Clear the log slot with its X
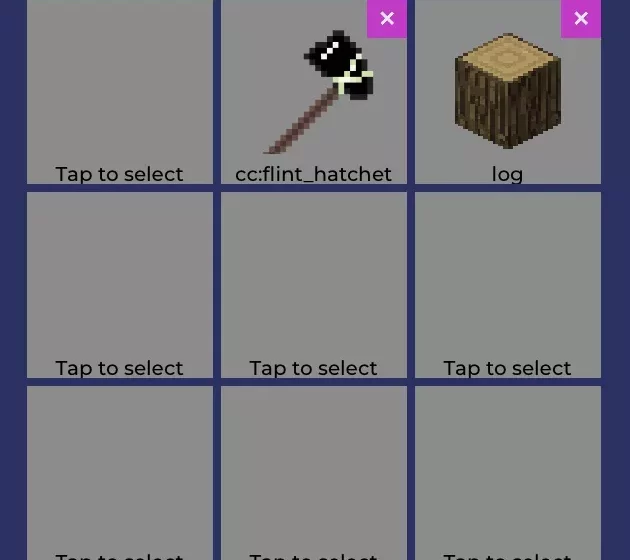The height and width of the screenshot is (560, 630). (x=581, y=18)
